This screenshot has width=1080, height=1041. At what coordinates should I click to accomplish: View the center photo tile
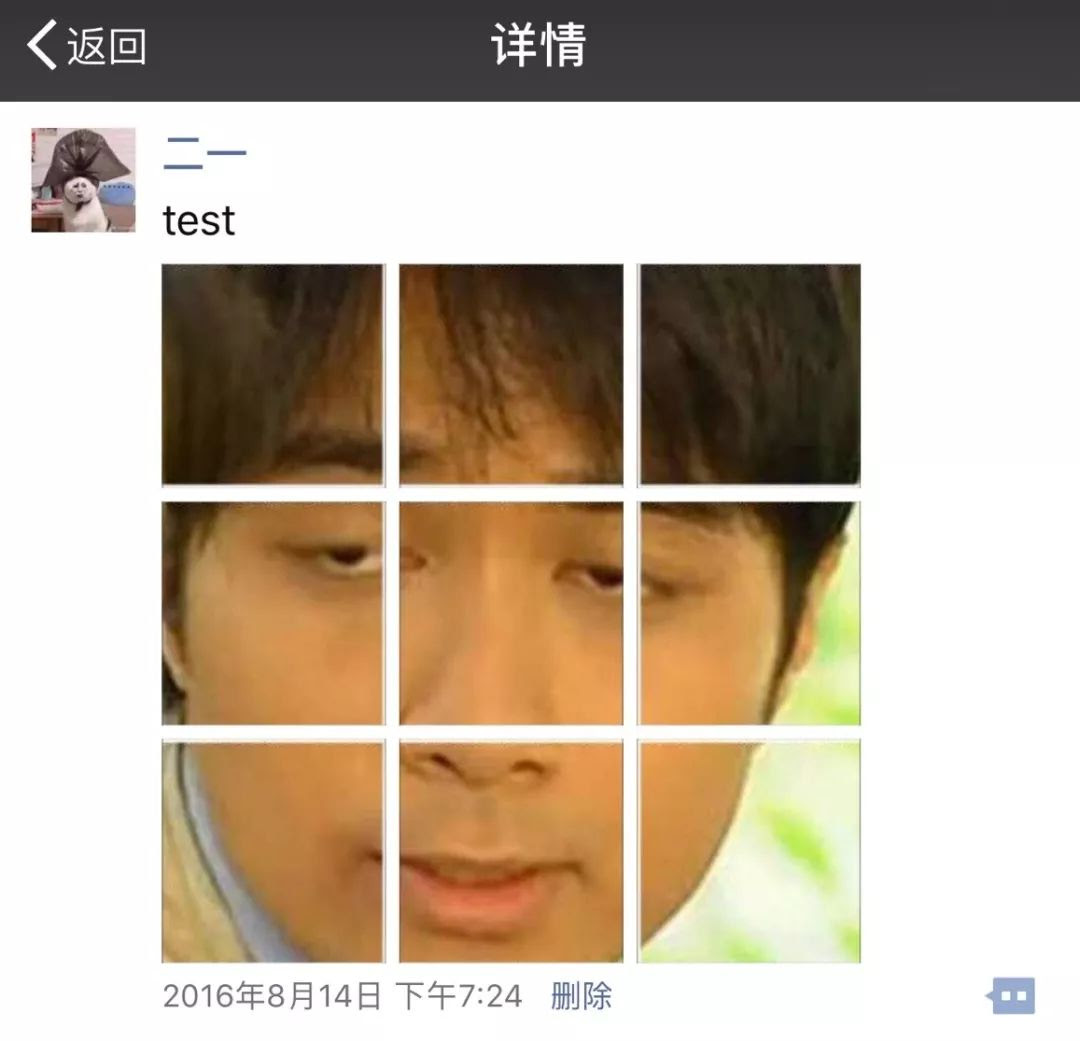[x=511, y=613]
